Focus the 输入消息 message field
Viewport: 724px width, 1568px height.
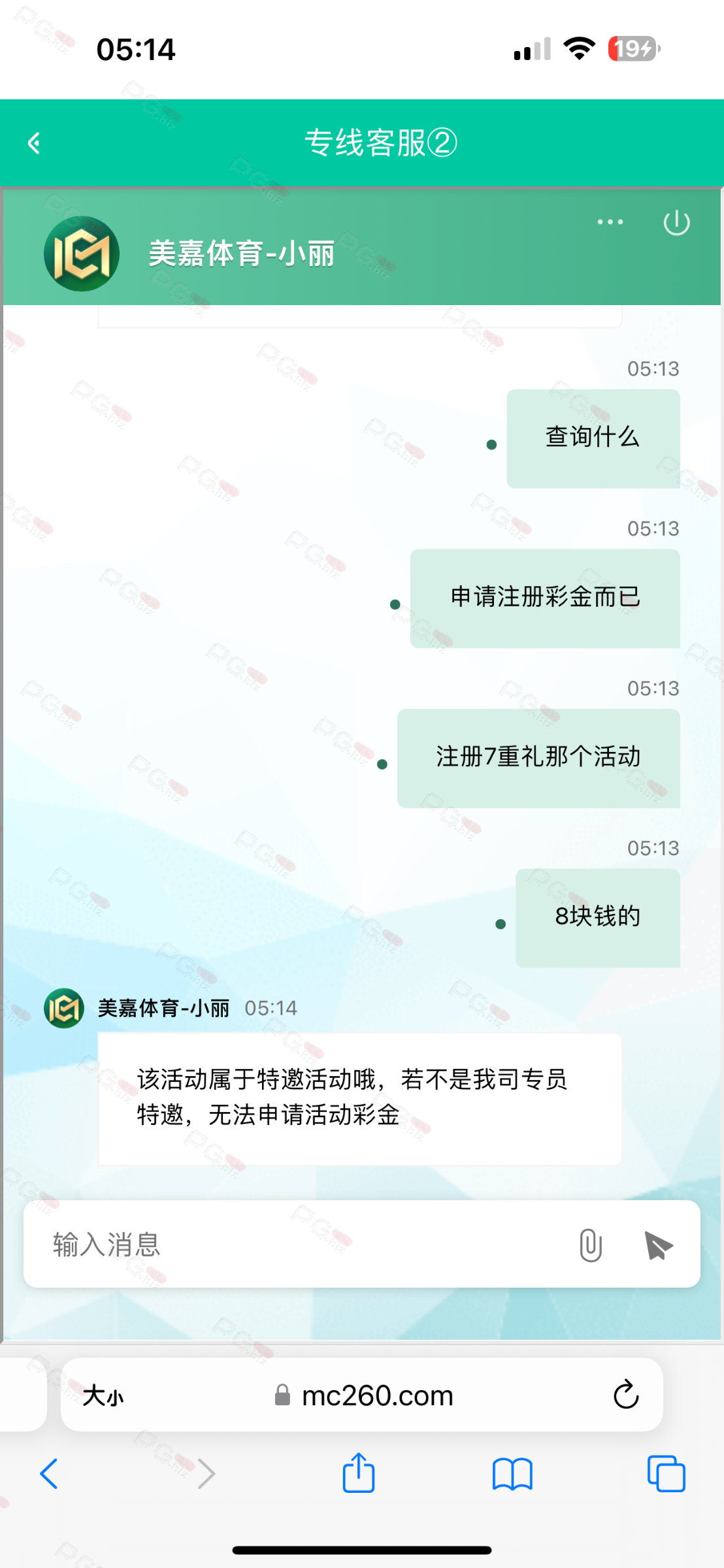[294, 1245]
